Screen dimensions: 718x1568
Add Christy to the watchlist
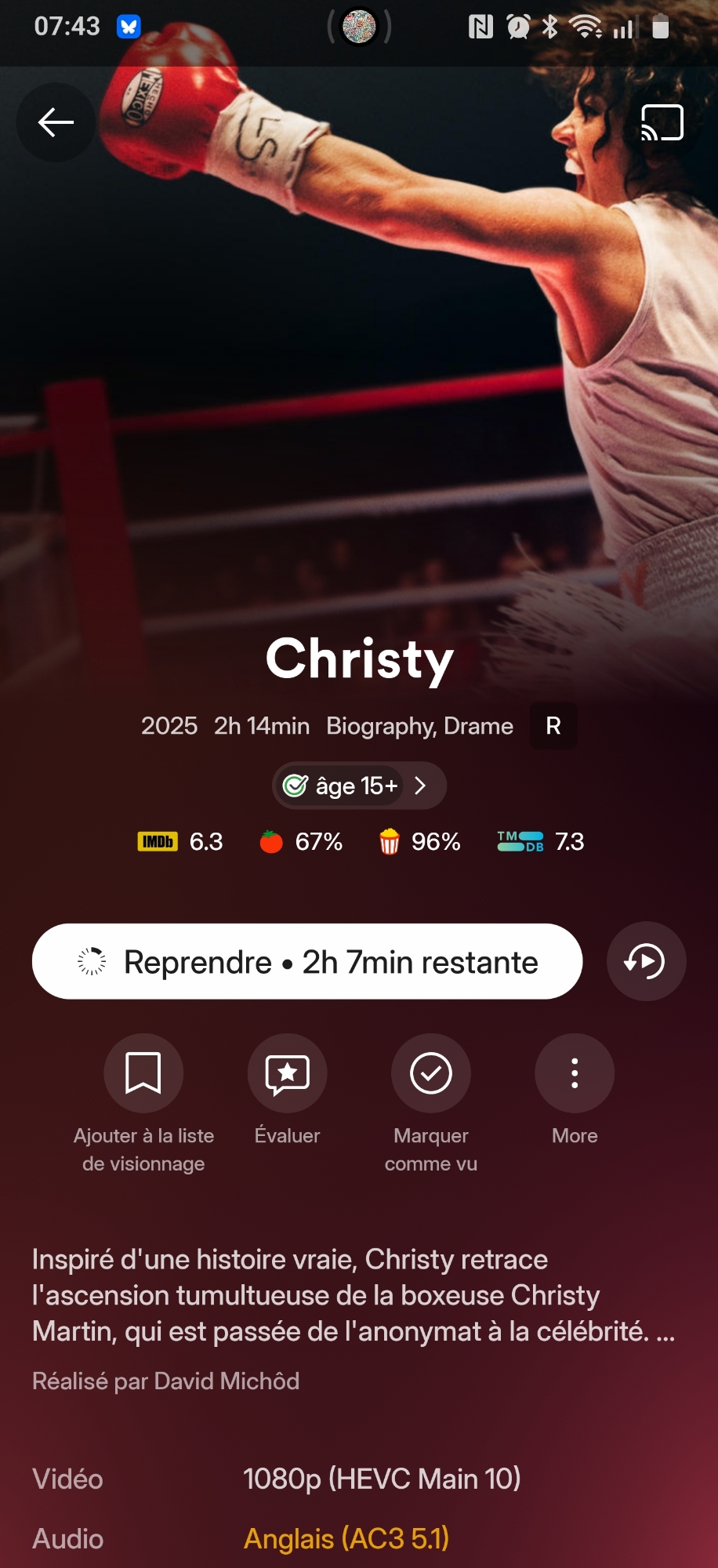(143, 1073)
